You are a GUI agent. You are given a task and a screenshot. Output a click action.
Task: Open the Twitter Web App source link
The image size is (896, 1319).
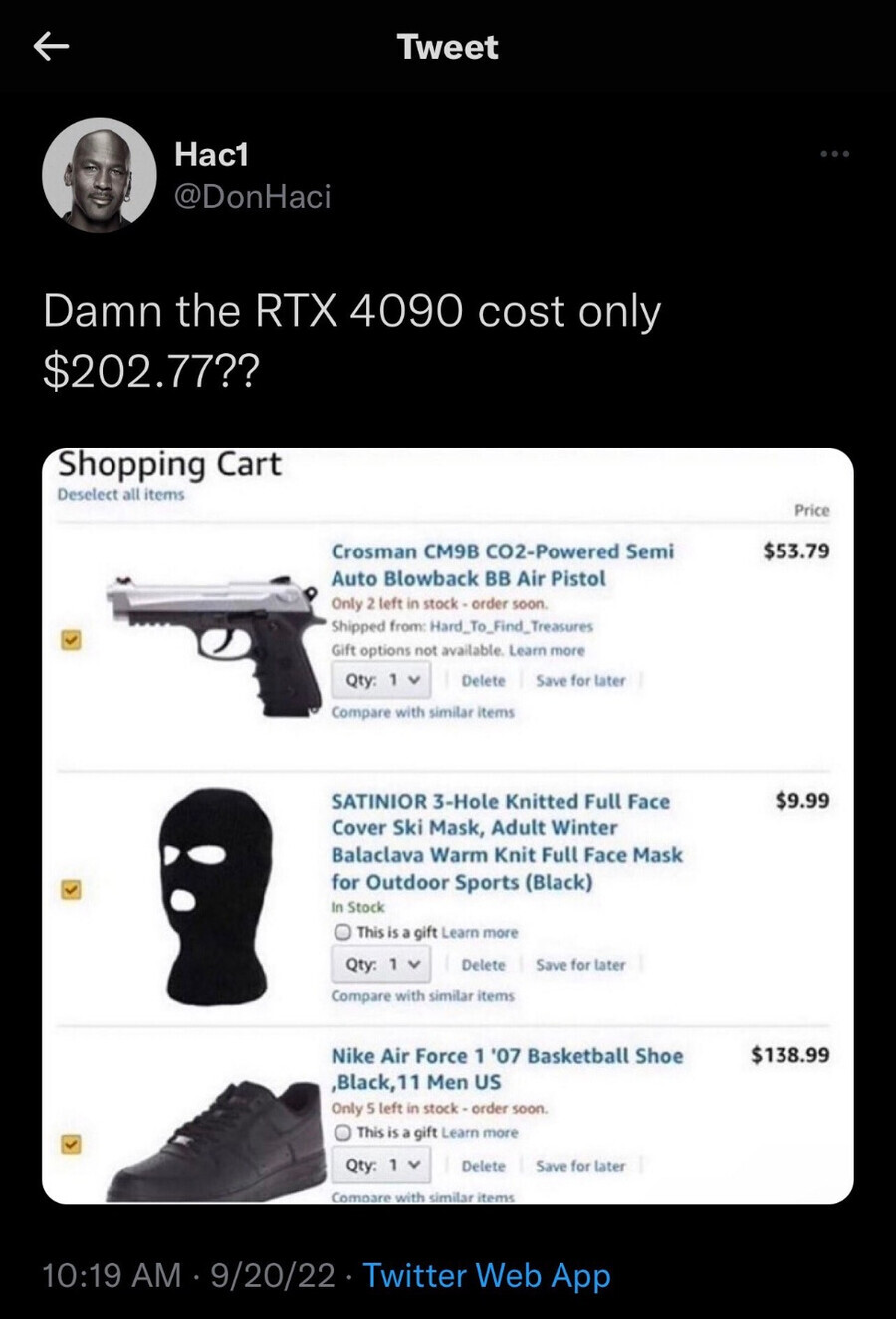(x=487, y=1275)
